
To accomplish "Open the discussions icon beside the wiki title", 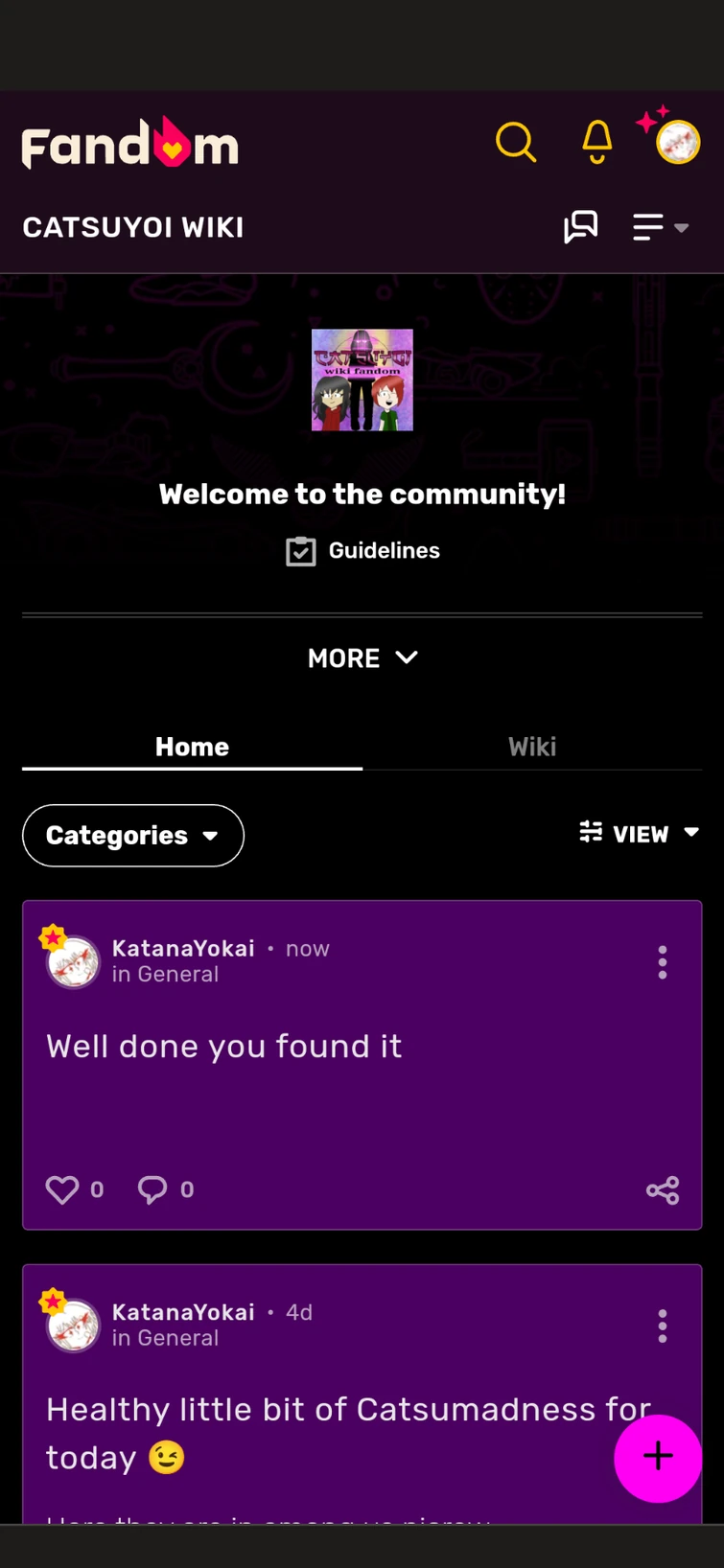I will click(580, 227).
